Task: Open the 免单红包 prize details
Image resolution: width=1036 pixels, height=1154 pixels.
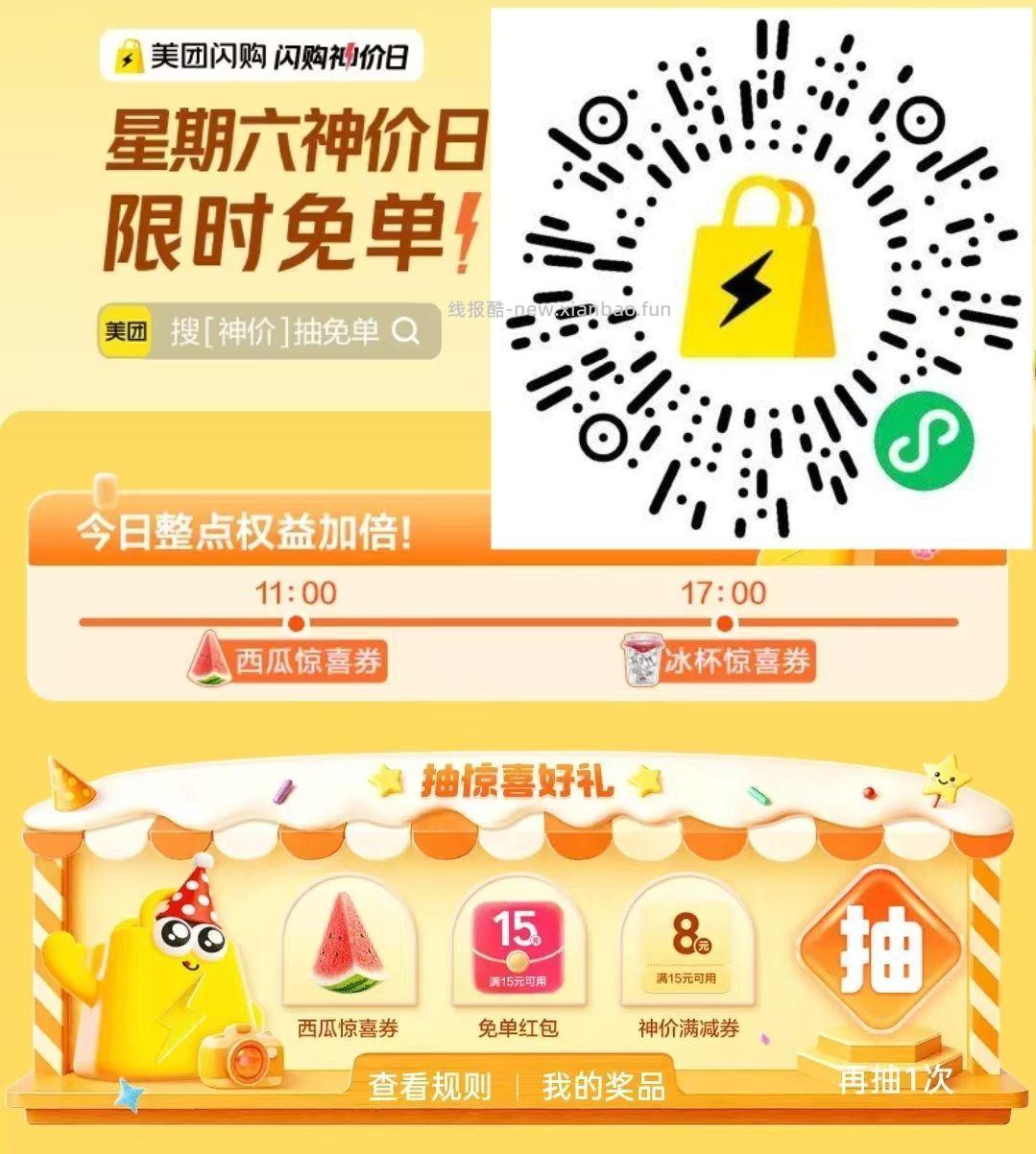Action: point(518,946)
